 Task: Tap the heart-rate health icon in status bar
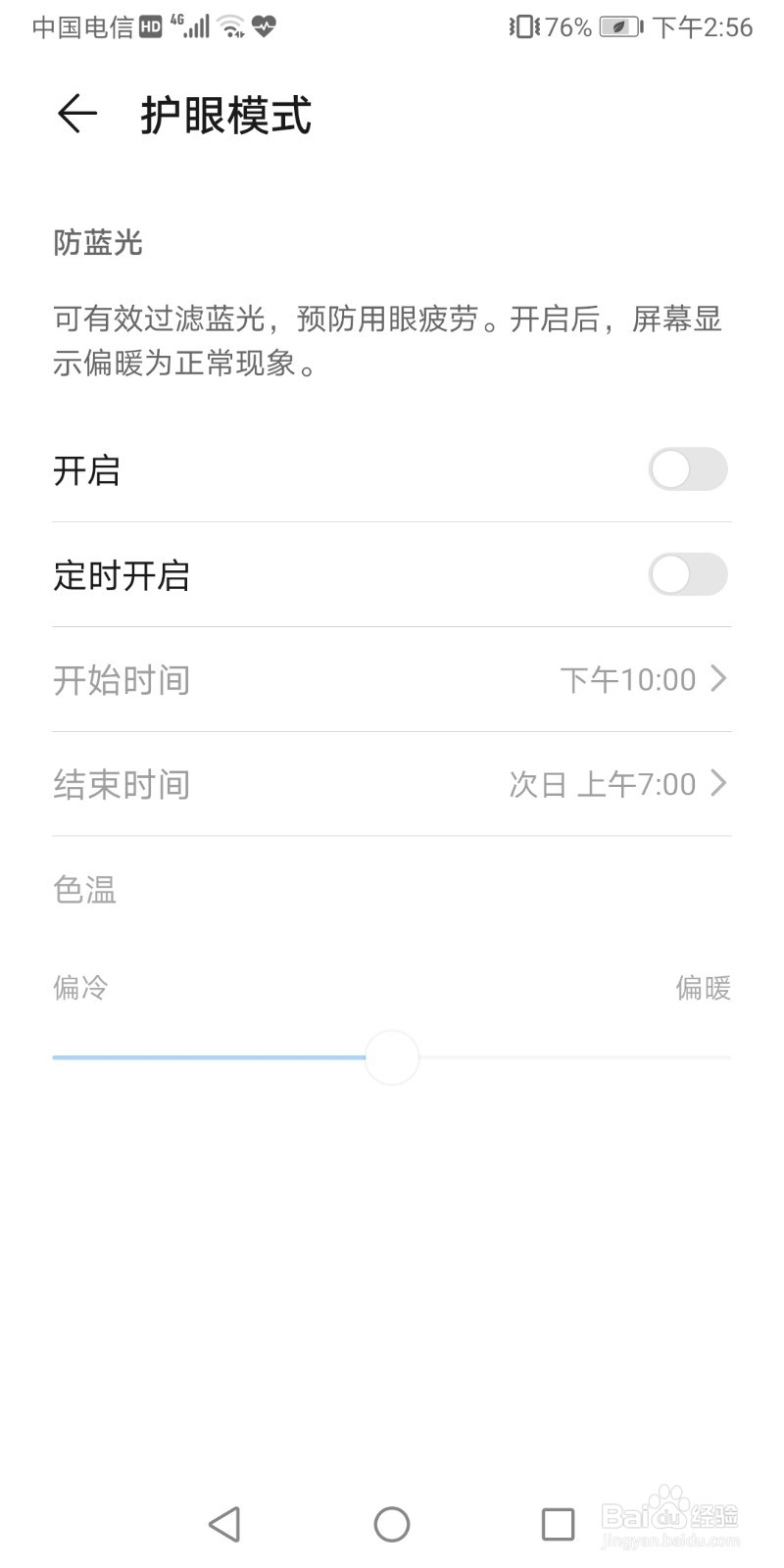[266, 26]
